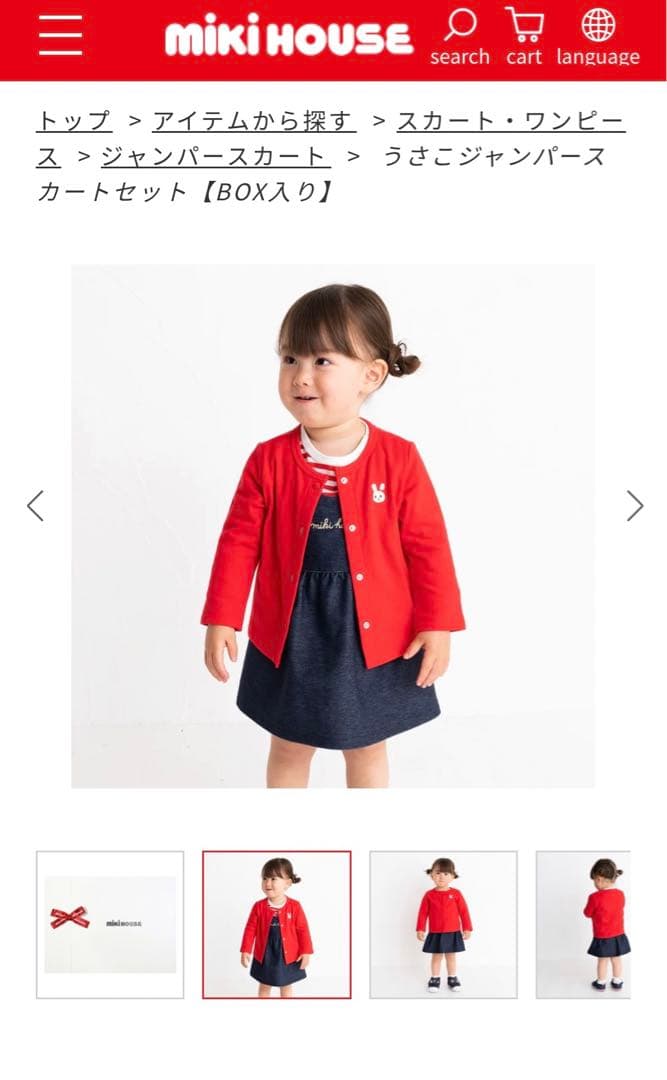This screenshot has height=1080, width=667.
Task: Open the language selector
Action: (598, 36)
